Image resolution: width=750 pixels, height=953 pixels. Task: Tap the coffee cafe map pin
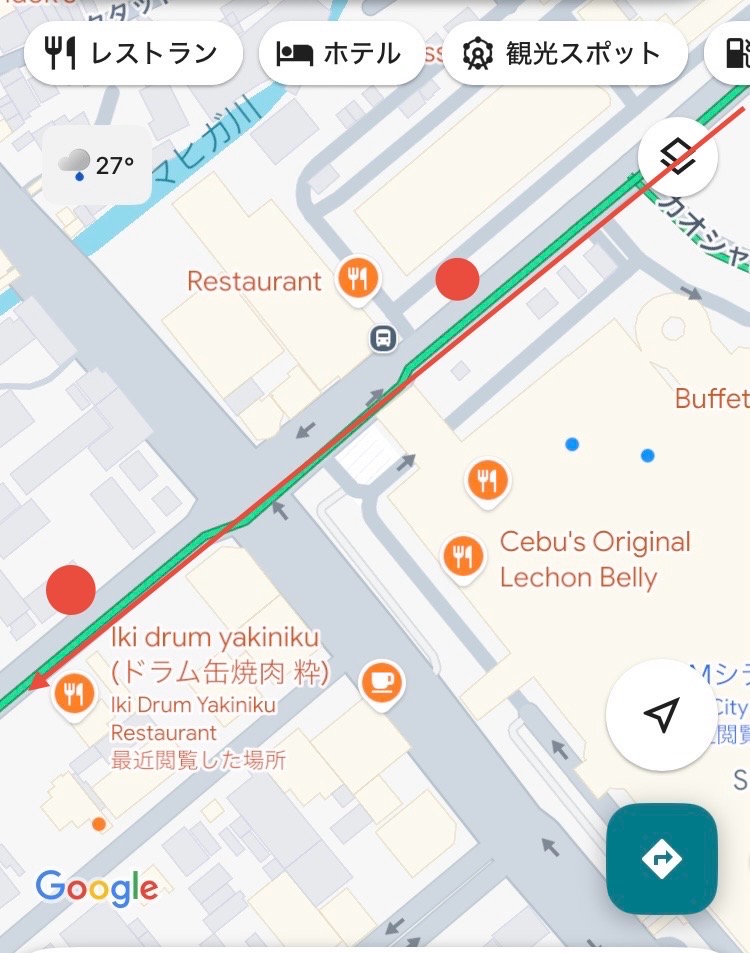(381, 682)
